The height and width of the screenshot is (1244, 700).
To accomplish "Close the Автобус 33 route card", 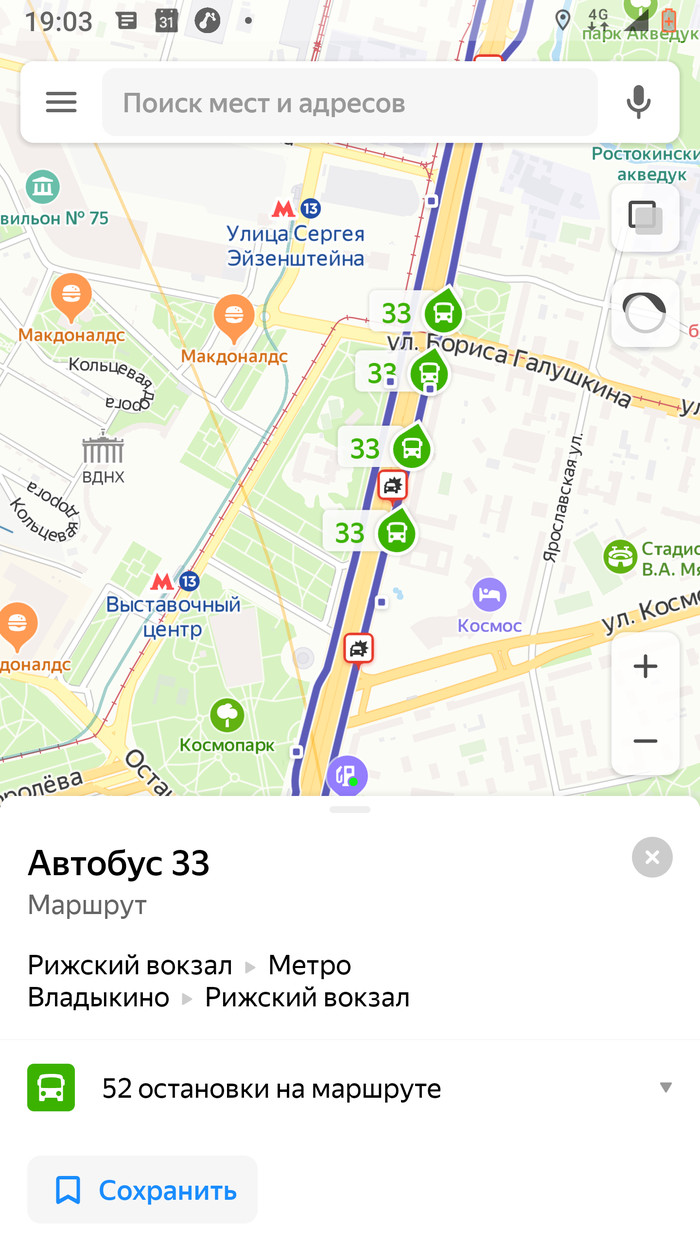I will coord(652,857).
